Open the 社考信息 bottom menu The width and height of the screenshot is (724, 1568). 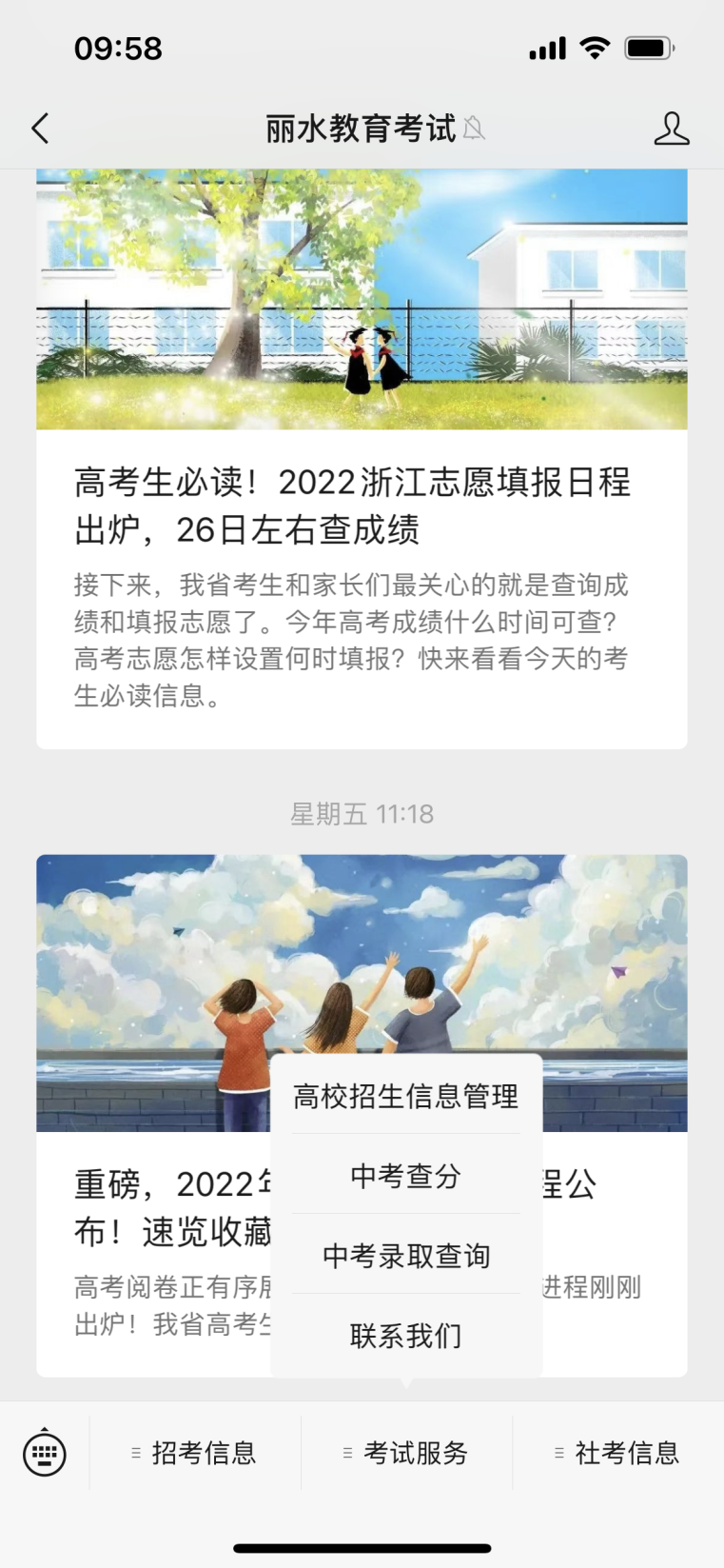pos(618,1453)
